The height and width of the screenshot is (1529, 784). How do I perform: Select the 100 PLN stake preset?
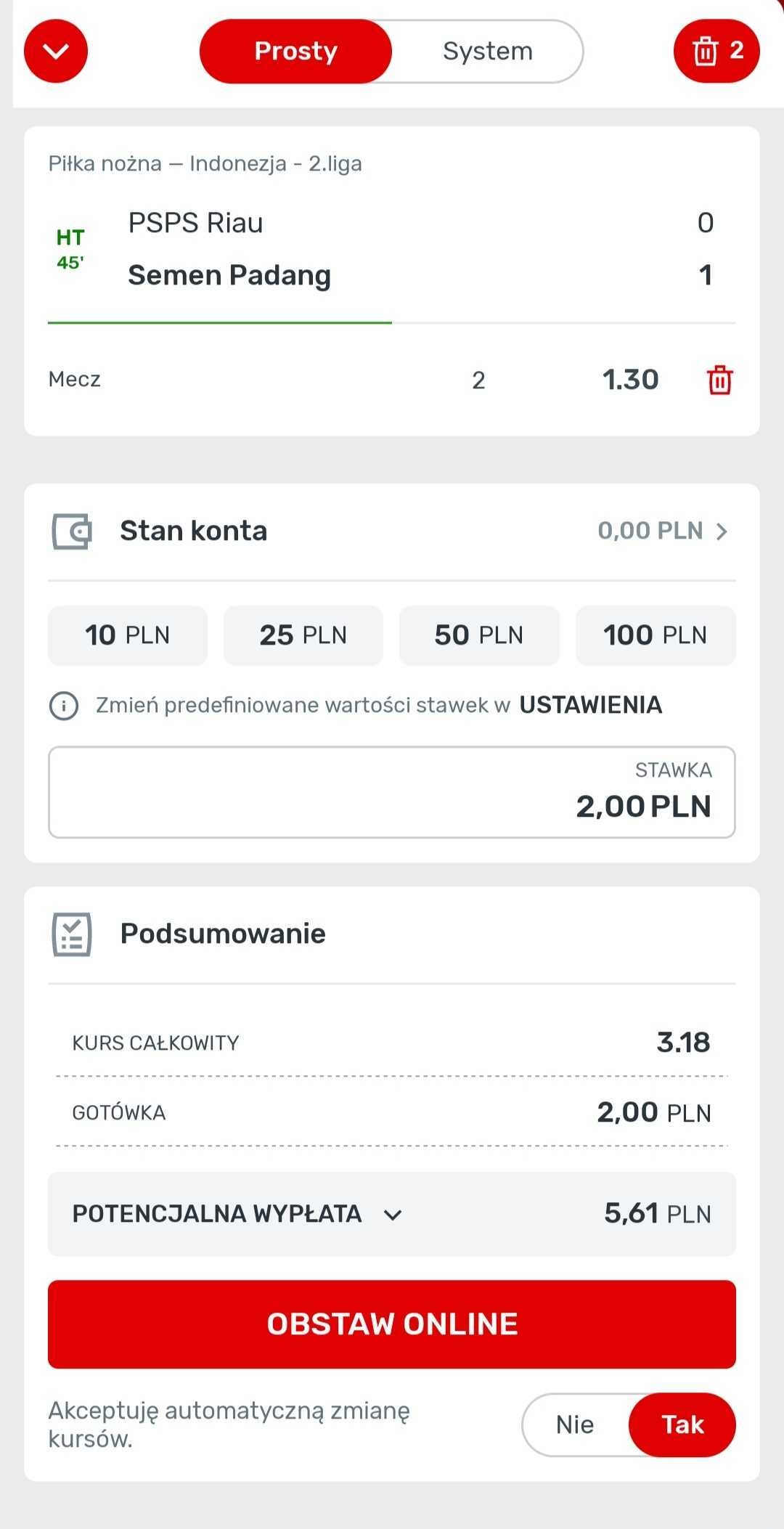[655, 635]
